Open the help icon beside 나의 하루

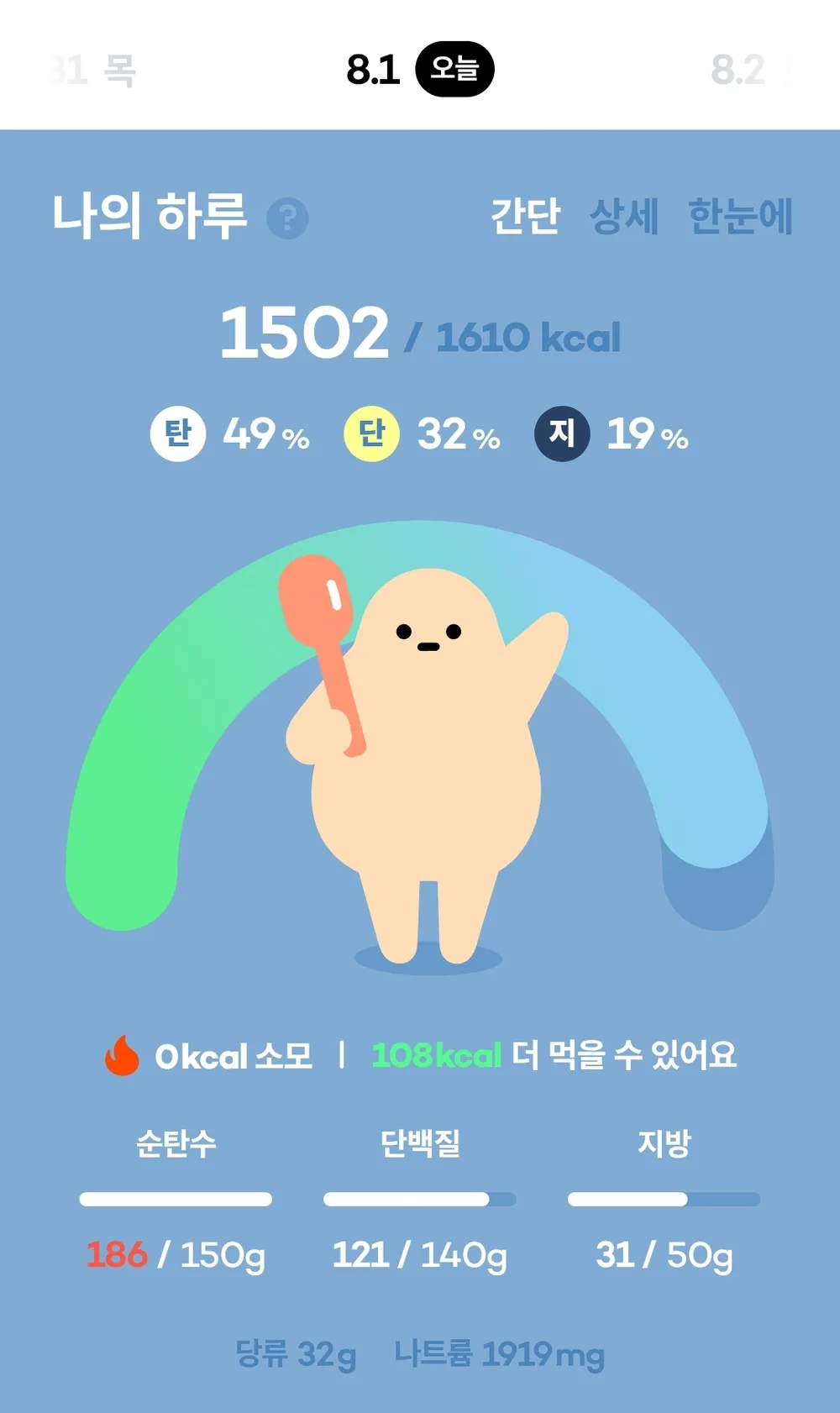[x=287, y=218]
